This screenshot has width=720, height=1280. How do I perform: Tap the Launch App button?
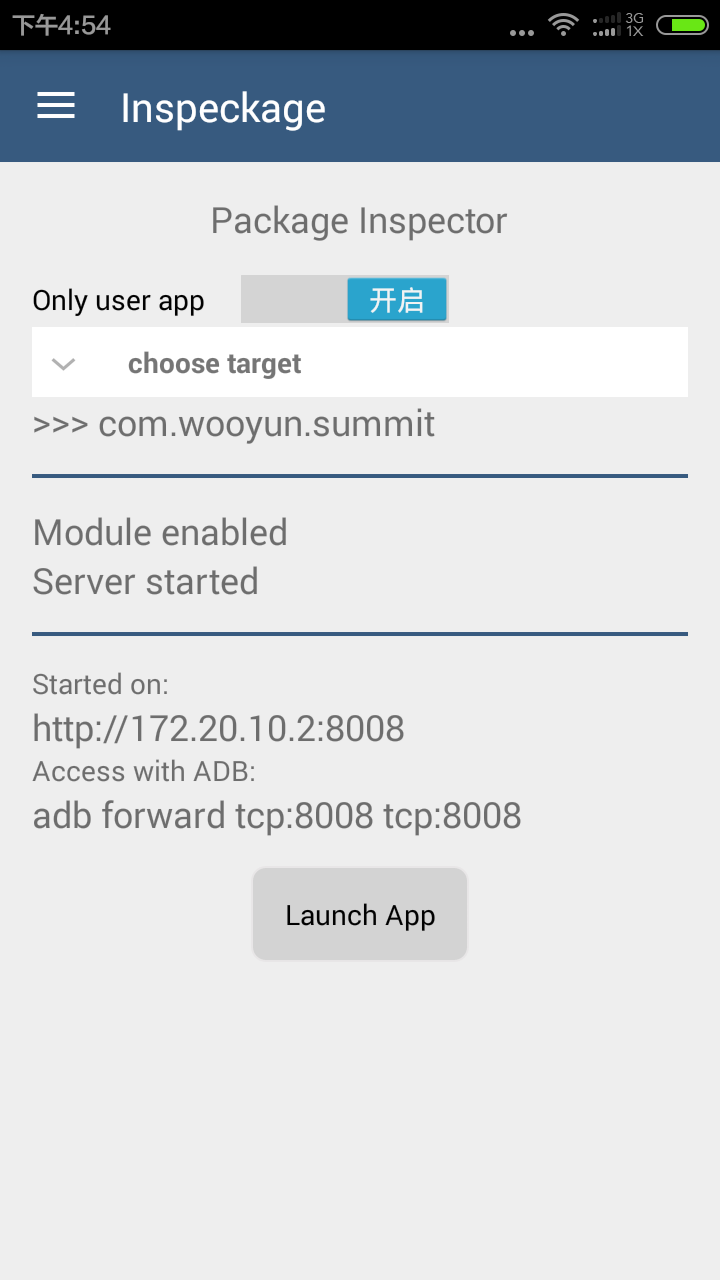click(x=360, y=915)
